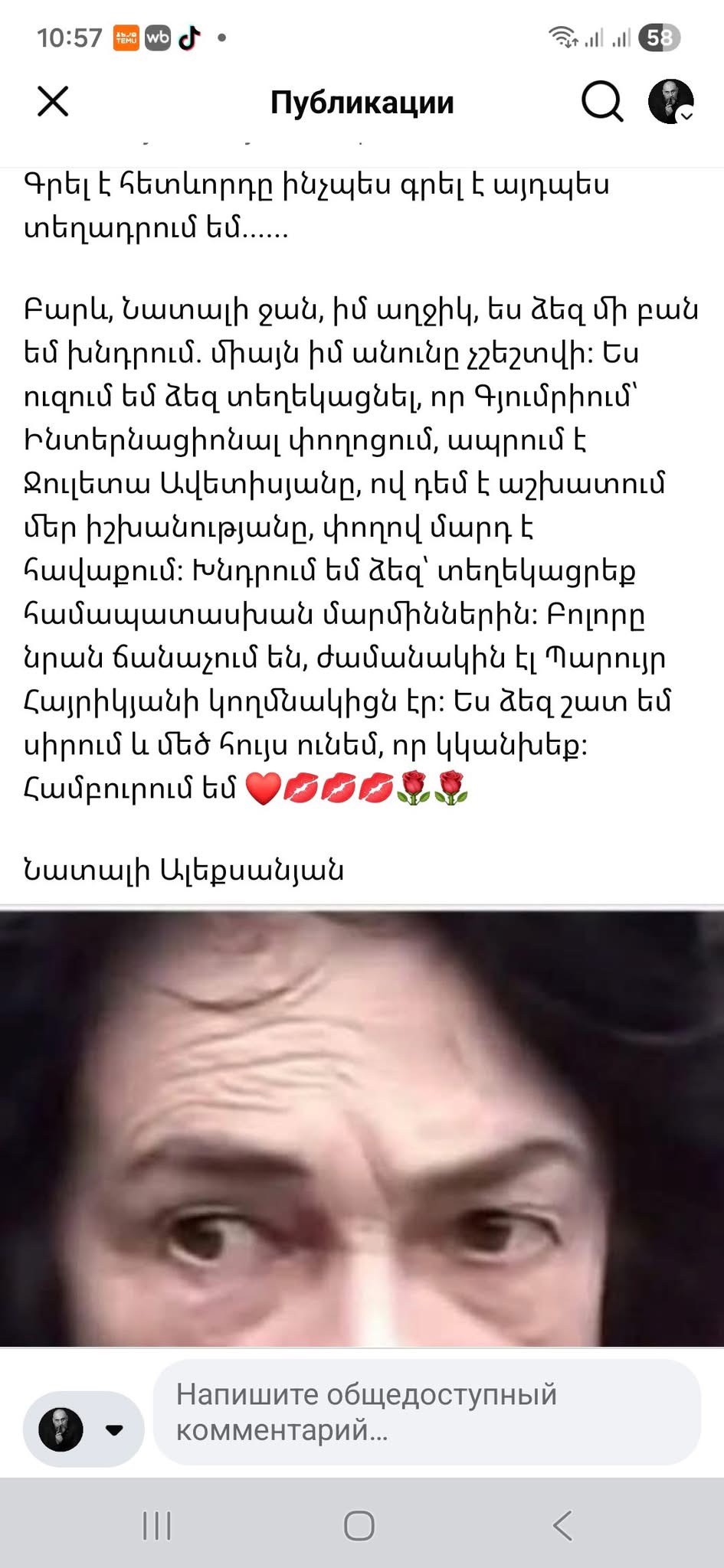Go to the home screen
This screenshot has height=1568, width=724.
[359, 1525]
